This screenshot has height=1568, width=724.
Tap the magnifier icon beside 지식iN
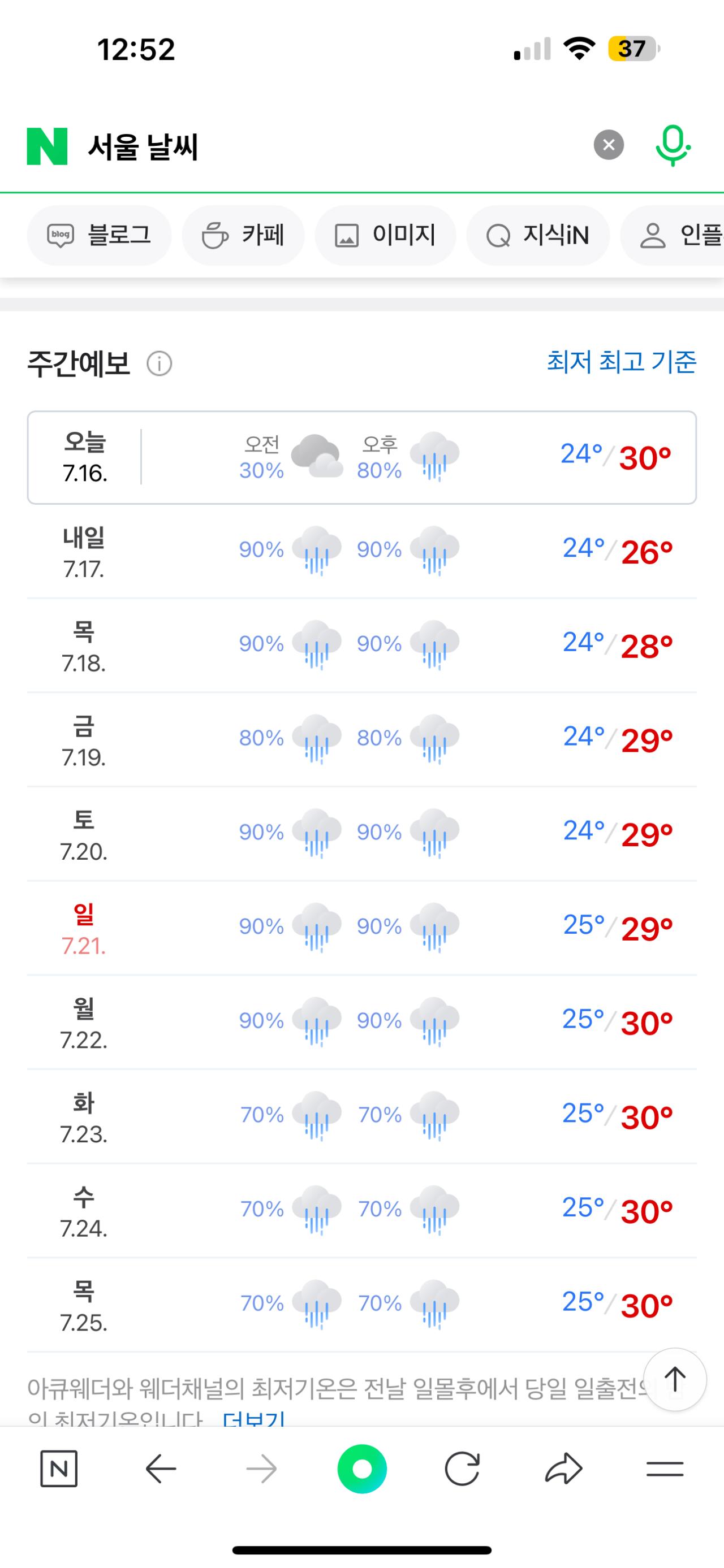(x=499, y=236)
